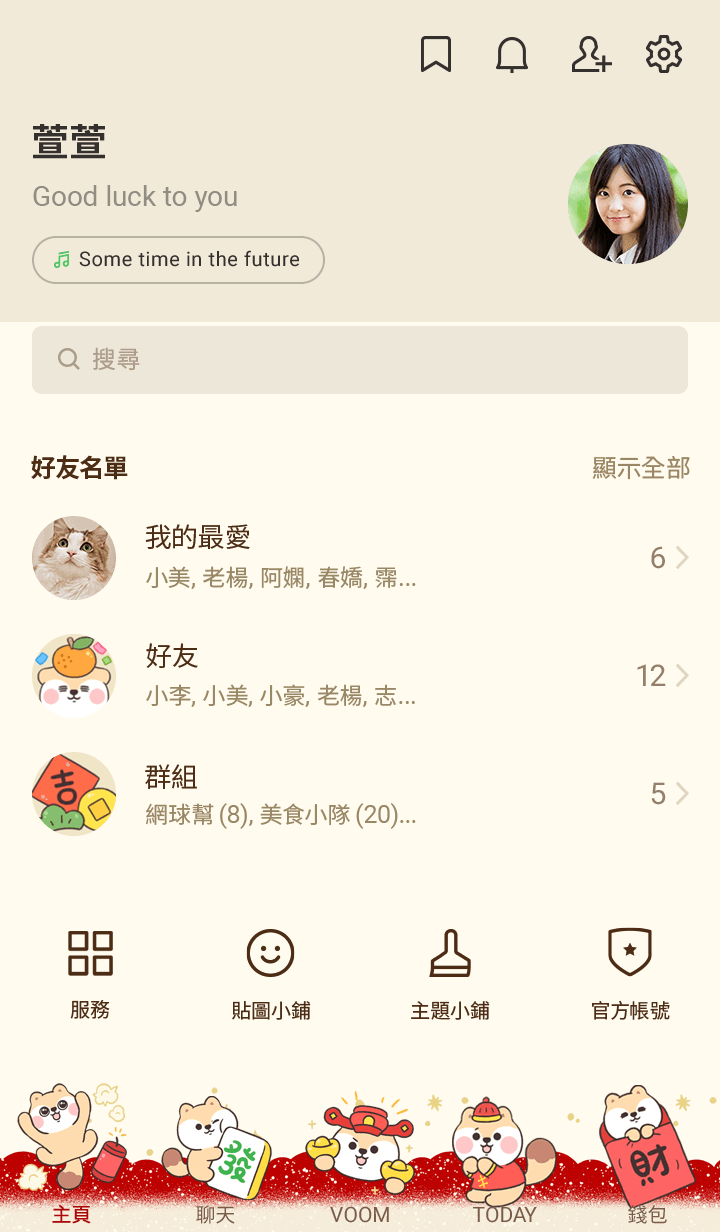The width and height of the screenshot is (720, 1232).
Task: Open 官方帳號 official accounts
Action: [630, 972]
